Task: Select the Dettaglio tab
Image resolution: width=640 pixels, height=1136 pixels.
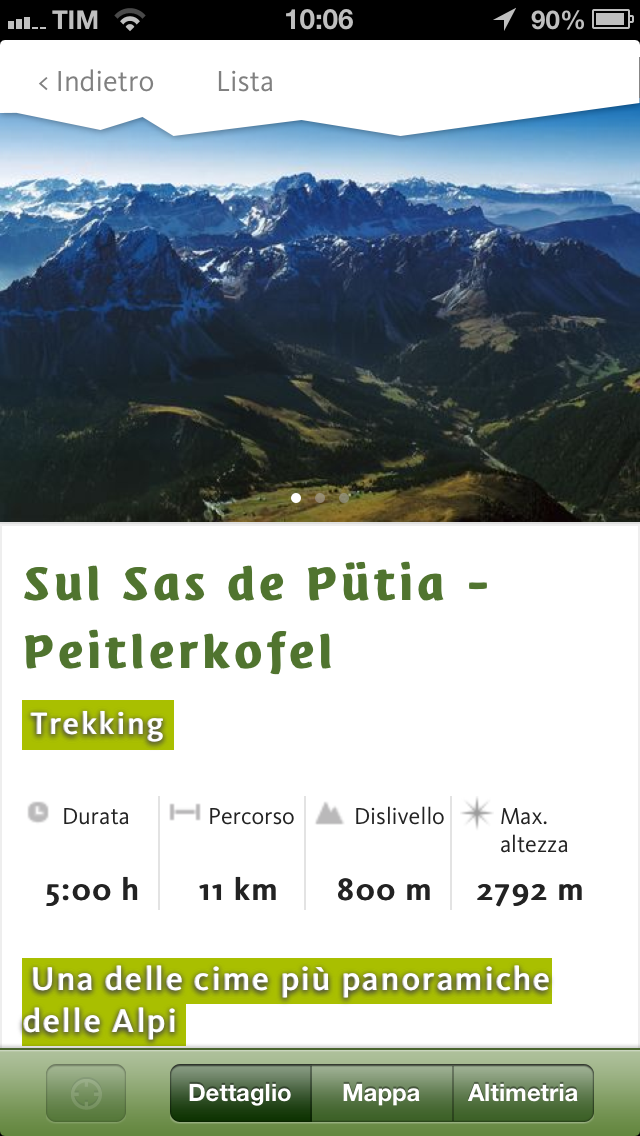Action: (240, 1093)
